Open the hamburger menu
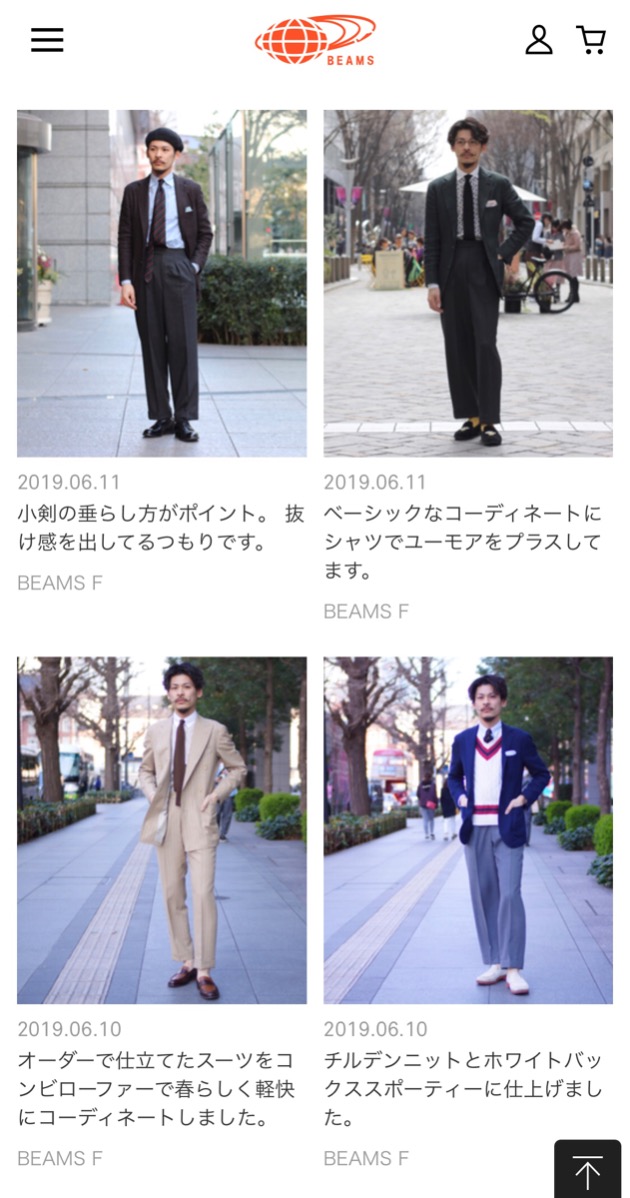The width and height of the screenshot is (630, 1198). [47, 40]
